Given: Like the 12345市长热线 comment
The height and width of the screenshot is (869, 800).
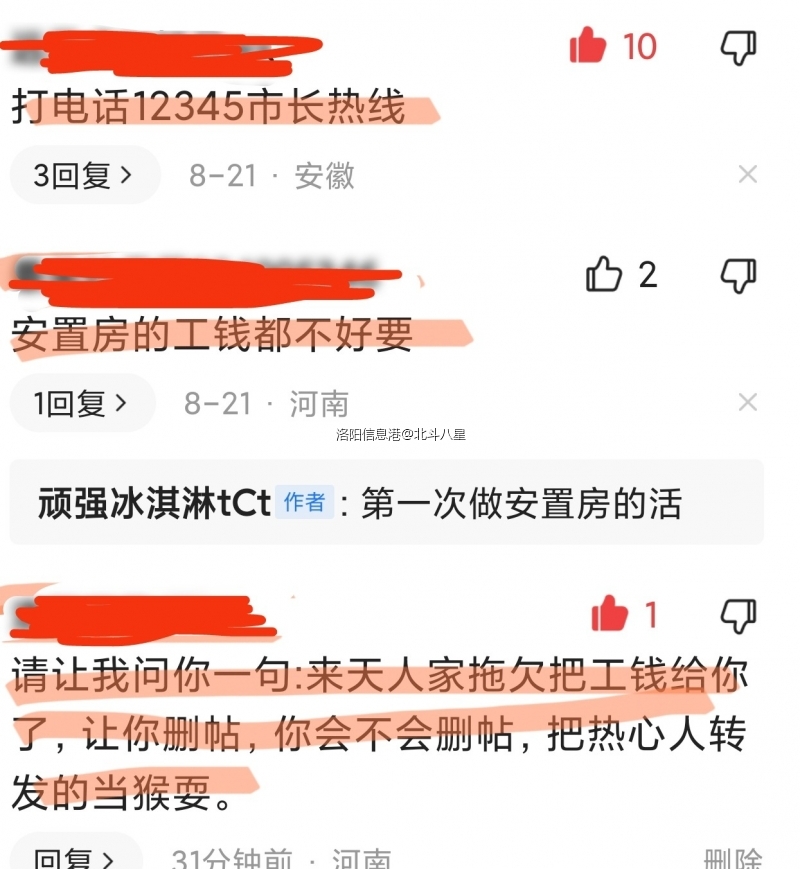Looking at the screenshot, I should pos(588,46).
